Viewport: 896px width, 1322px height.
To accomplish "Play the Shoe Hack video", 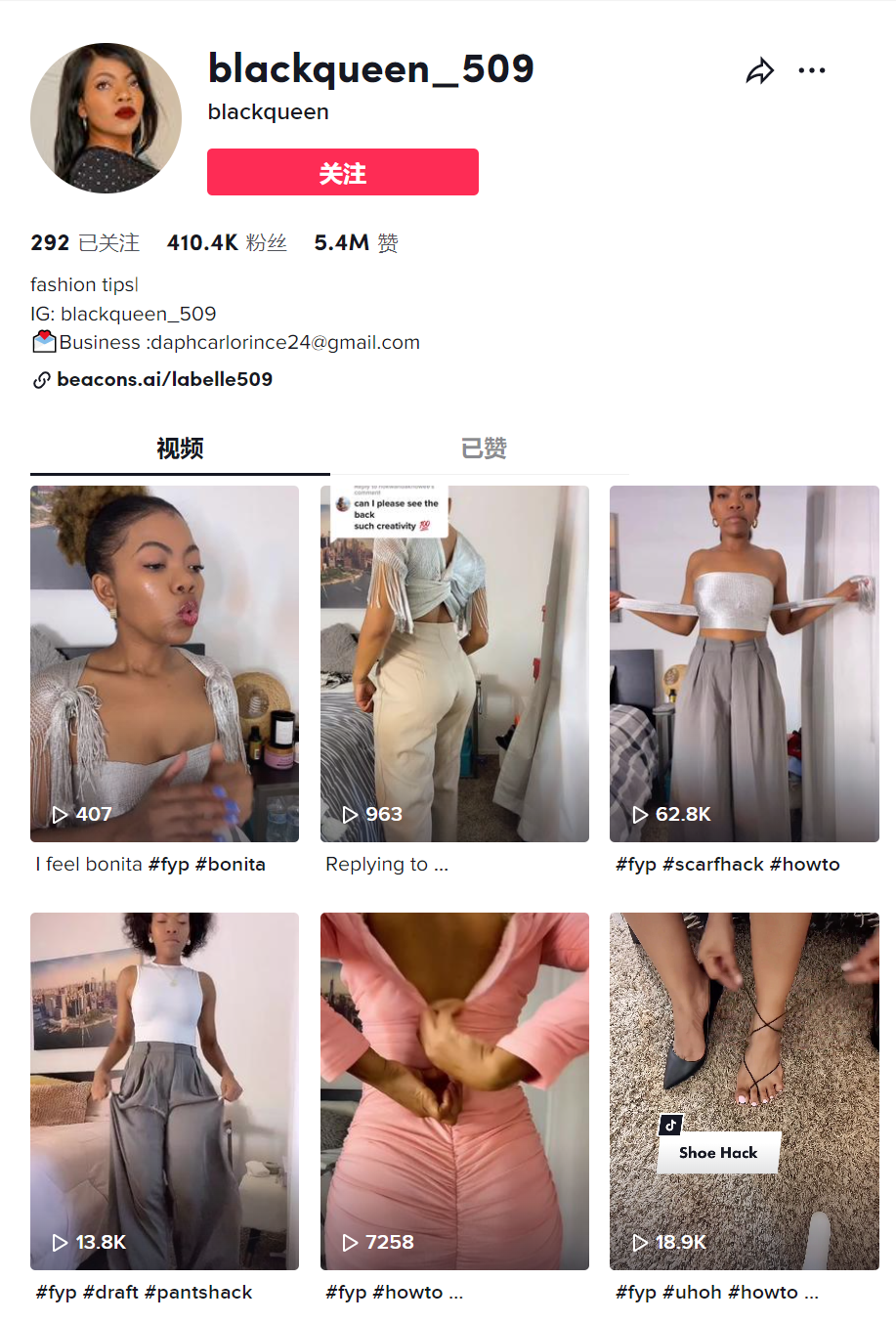I will tap(744, 1090).
